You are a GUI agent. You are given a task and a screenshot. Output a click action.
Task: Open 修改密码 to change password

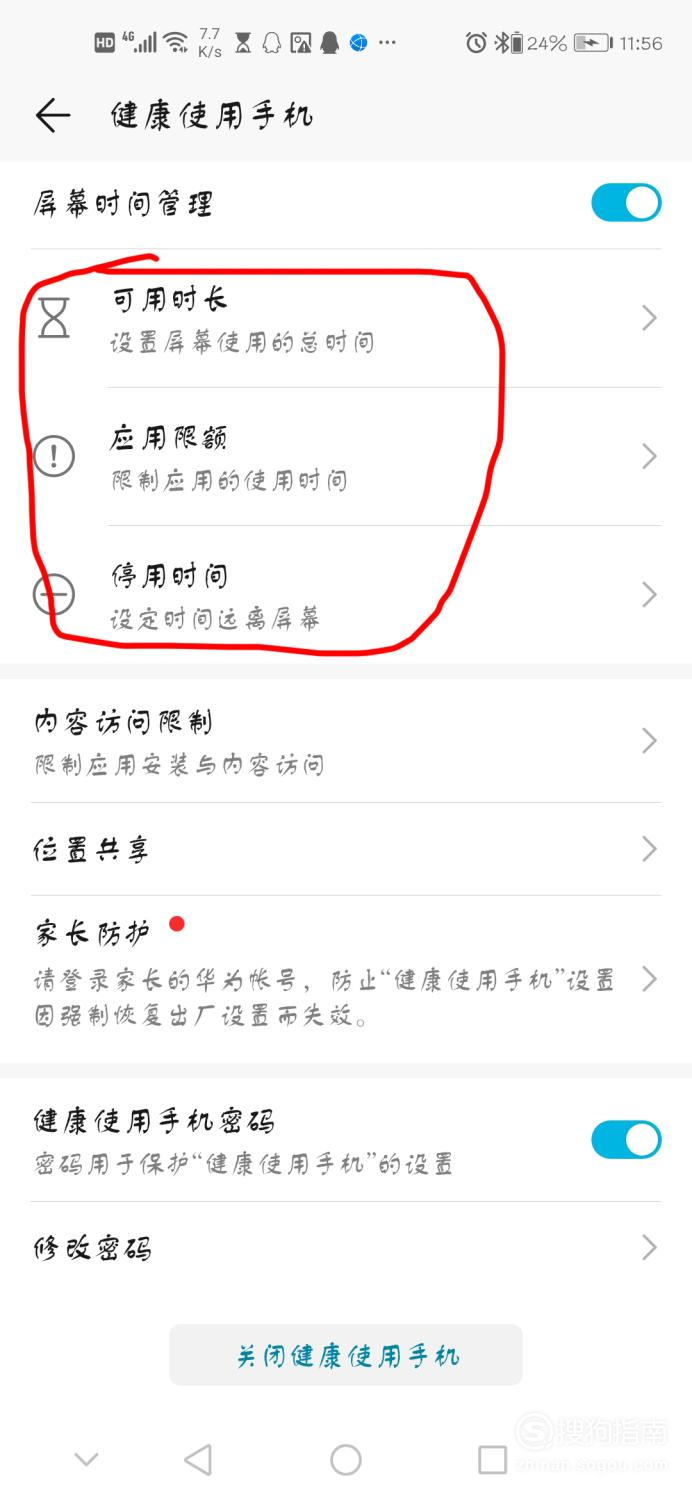[x=346, y=1248]
